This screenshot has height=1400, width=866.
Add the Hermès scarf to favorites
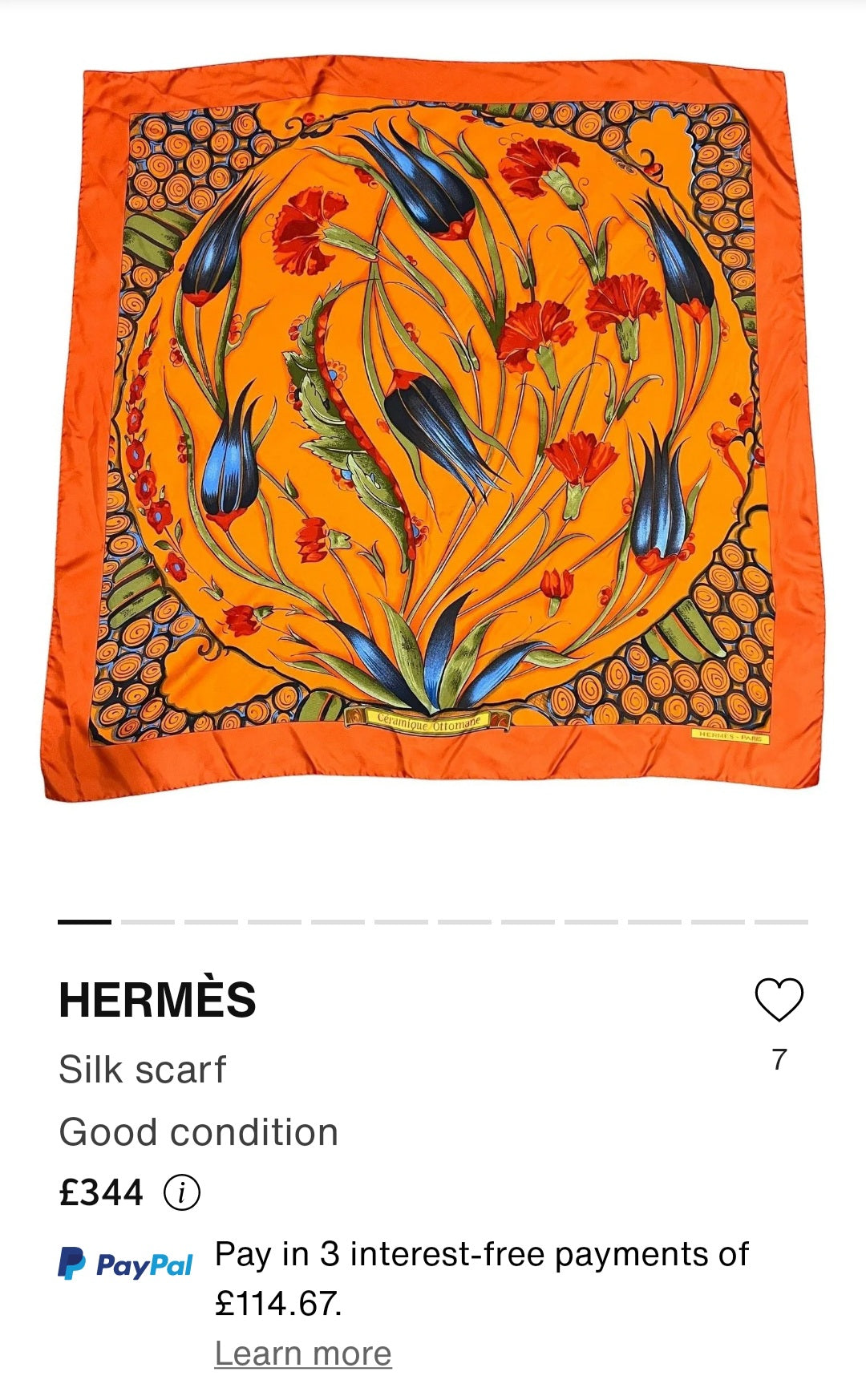pyautogui.click(x=779, y=1000)
